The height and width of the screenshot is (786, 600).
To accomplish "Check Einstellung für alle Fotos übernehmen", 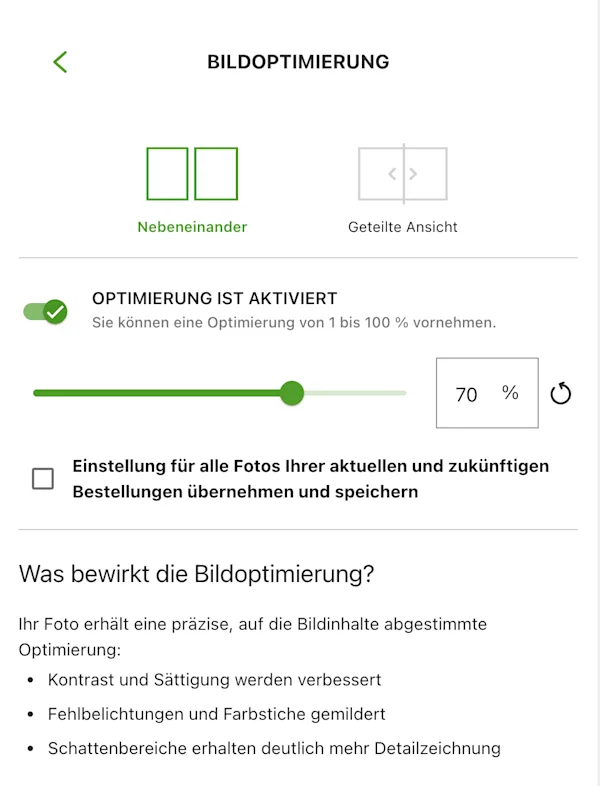I will coord(43,479).
